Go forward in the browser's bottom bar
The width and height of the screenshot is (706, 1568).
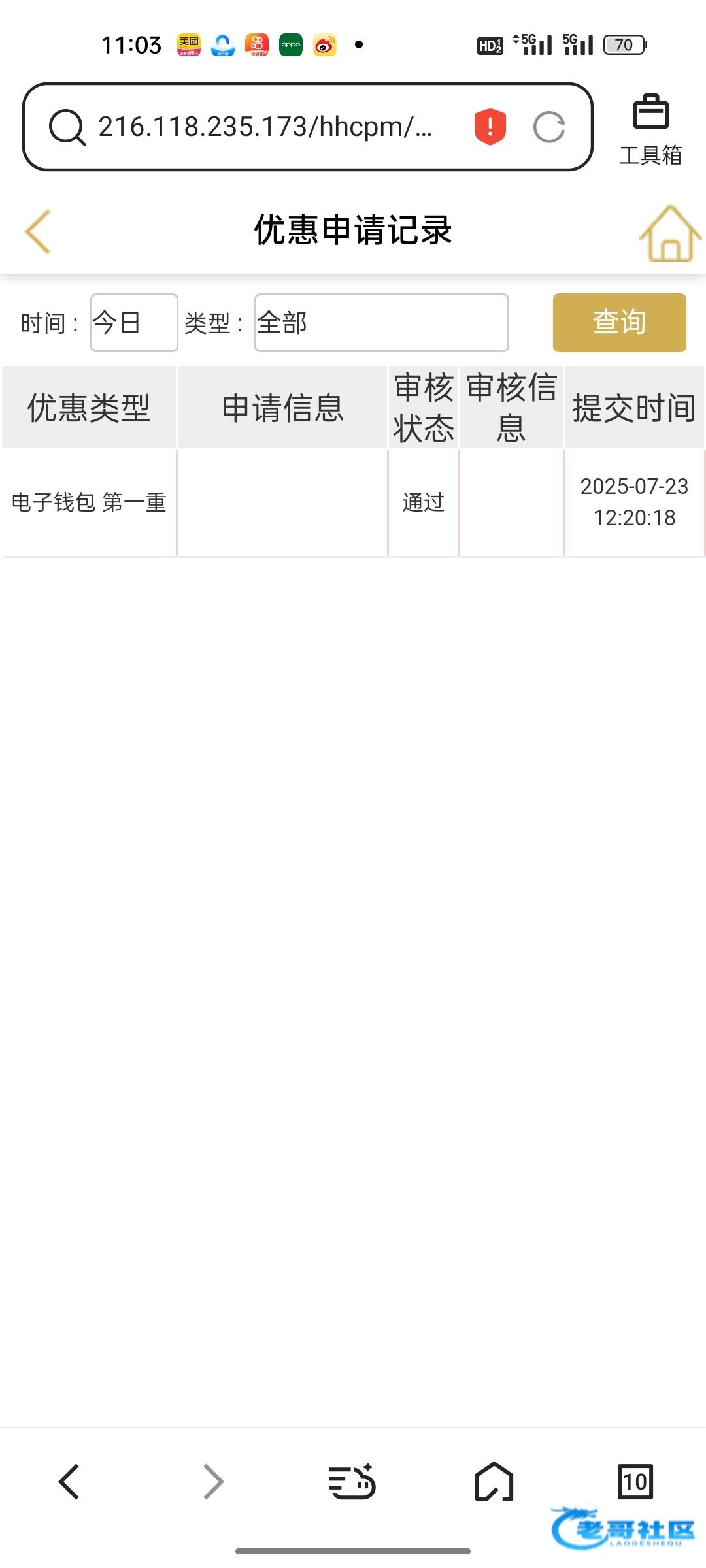pyautogui.click(x=214, y=1481)
